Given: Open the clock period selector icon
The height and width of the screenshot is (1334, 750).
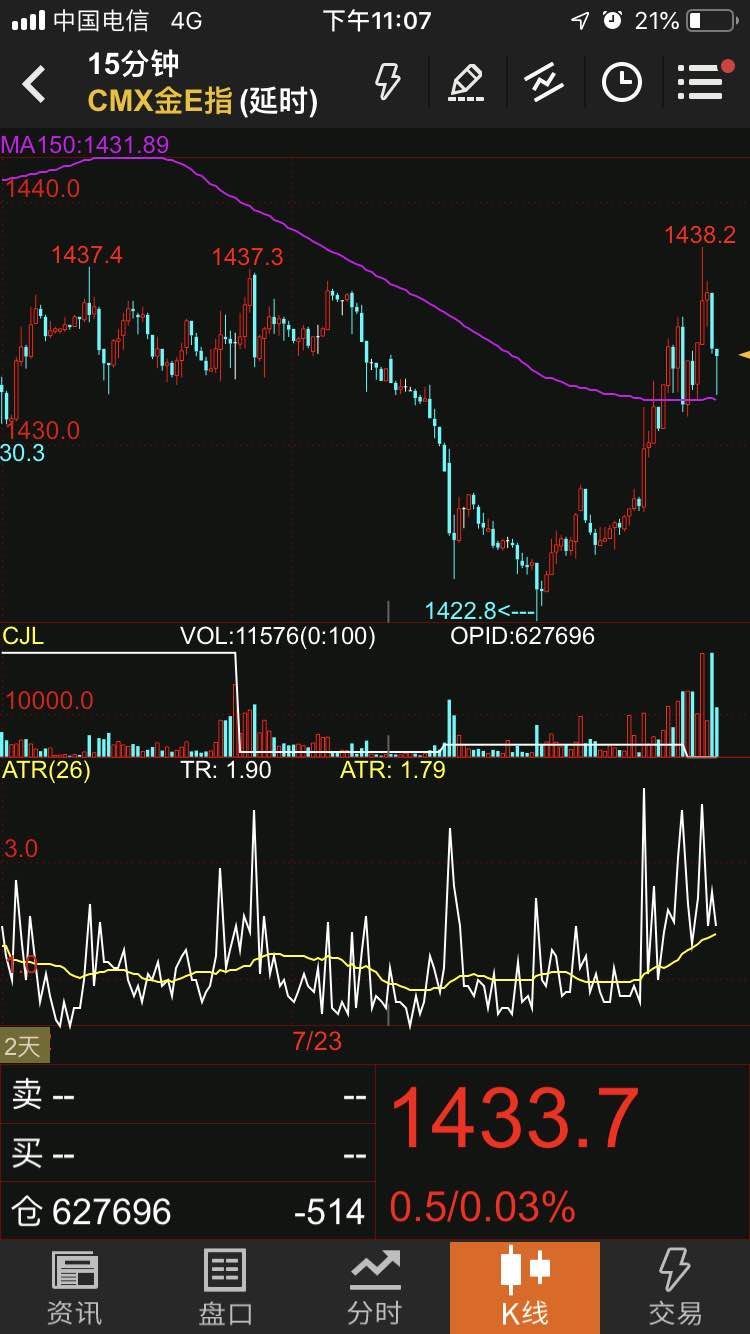Looking at the screenshot, I should (622, 82).
